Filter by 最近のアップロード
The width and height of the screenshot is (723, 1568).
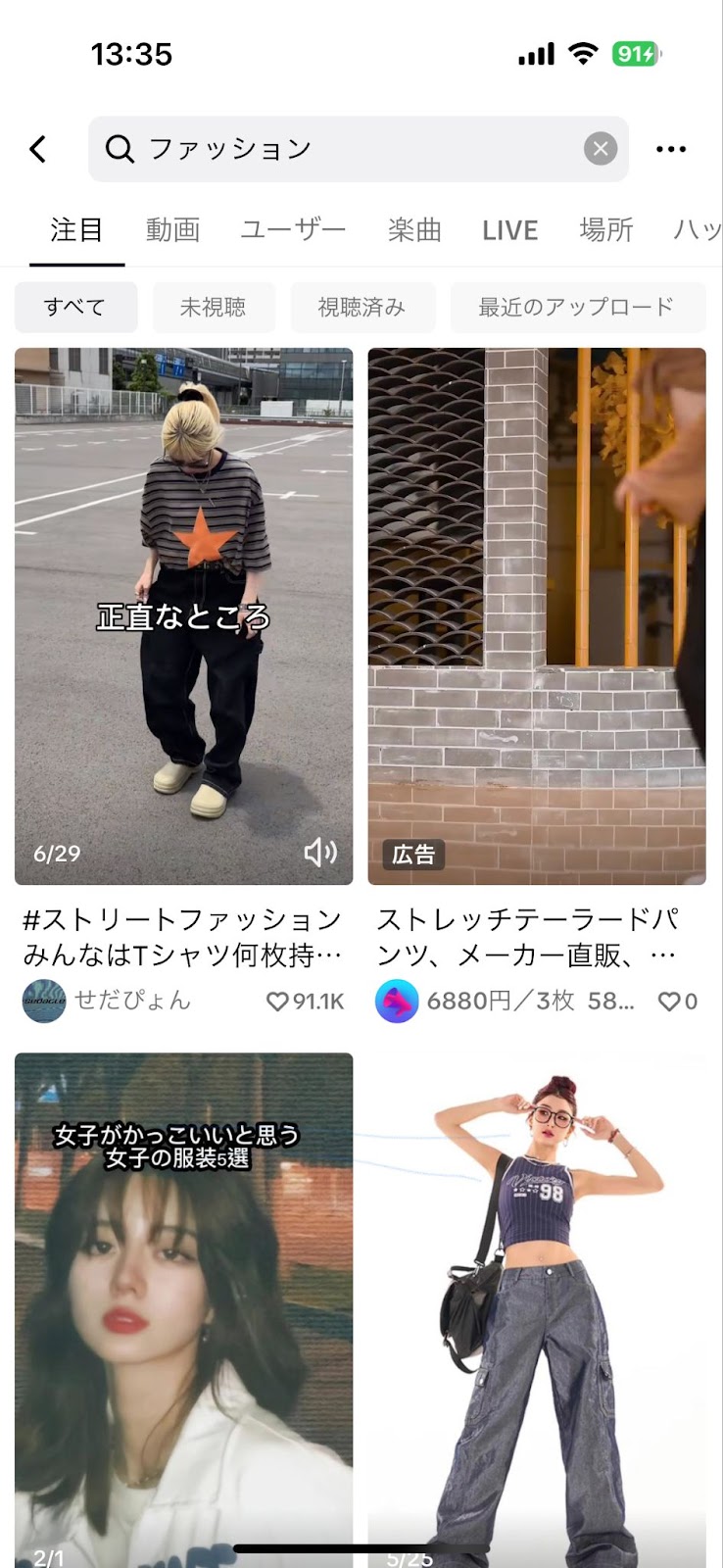(577, 308)
